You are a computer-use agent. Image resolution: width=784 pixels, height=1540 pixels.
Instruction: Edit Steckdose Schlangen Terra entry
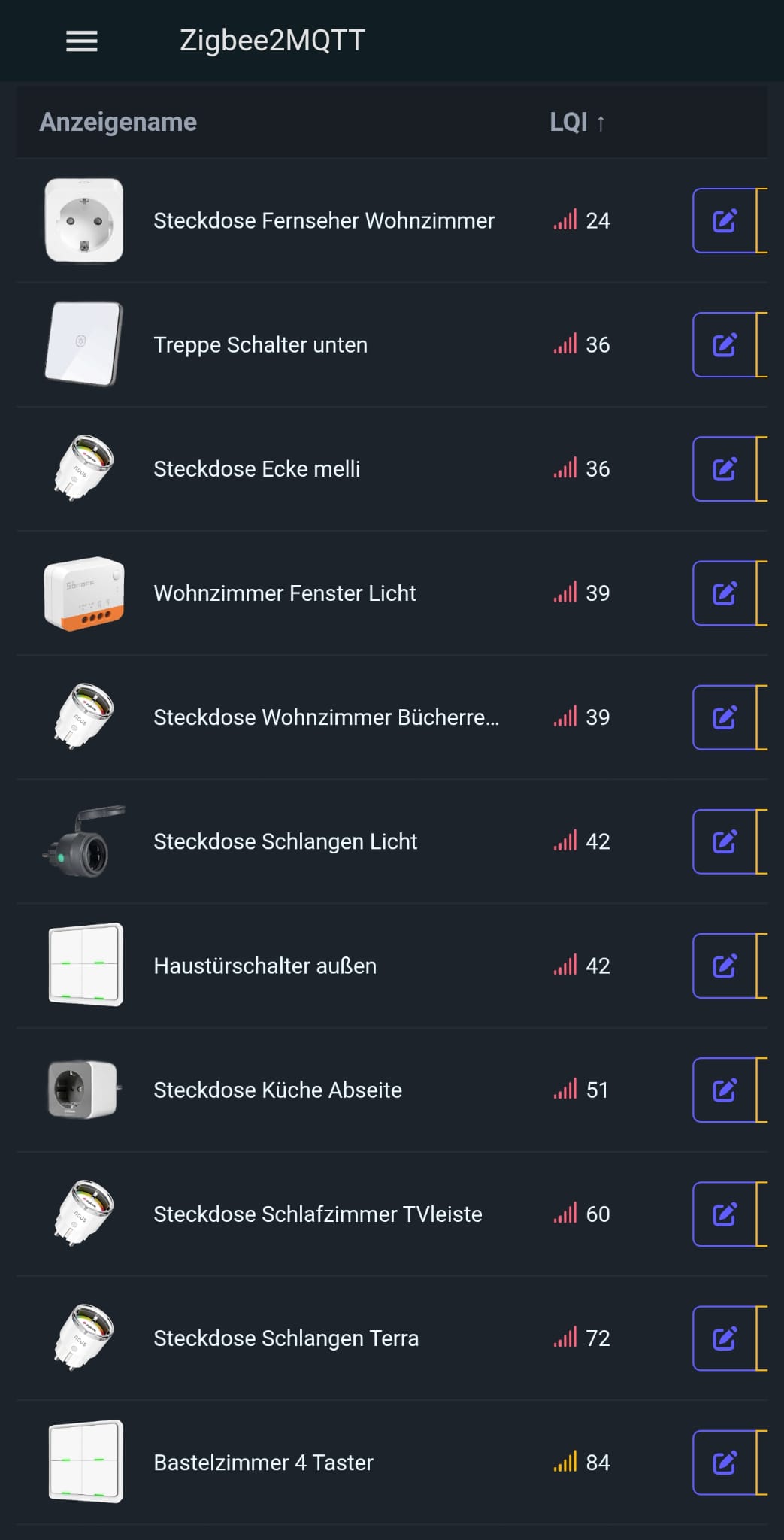(x=723, y=1338)
